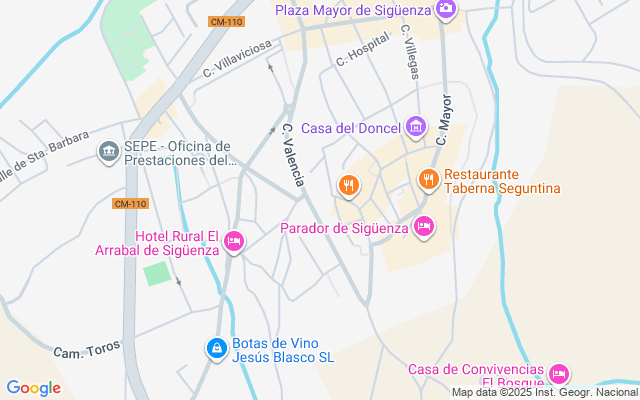Select the SEPE Oficina de Prestaciones marker
Viewport: 640px width, 400px height.
[108, 152]
